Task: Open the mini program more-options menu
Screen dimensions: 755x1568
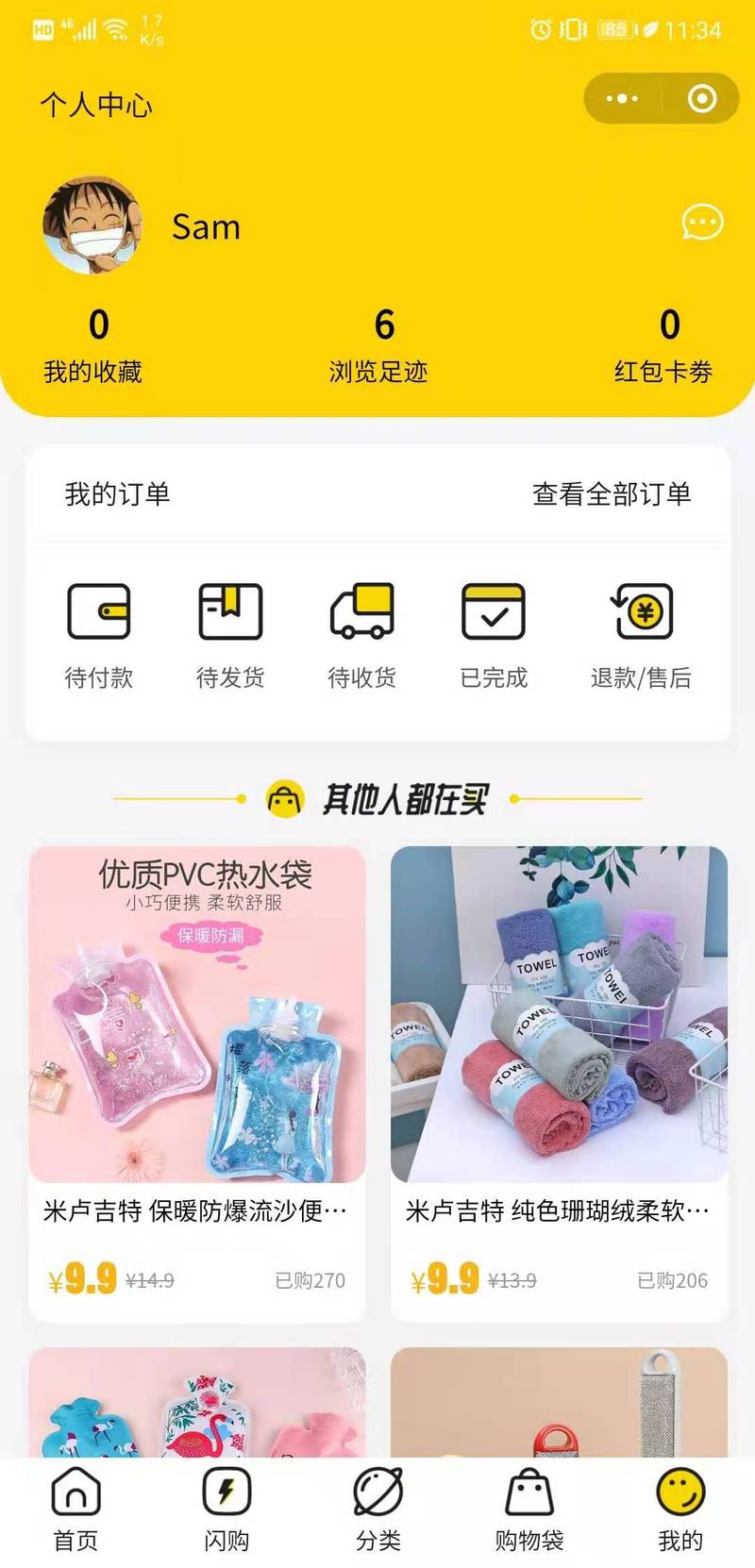Action: [622, 98]
